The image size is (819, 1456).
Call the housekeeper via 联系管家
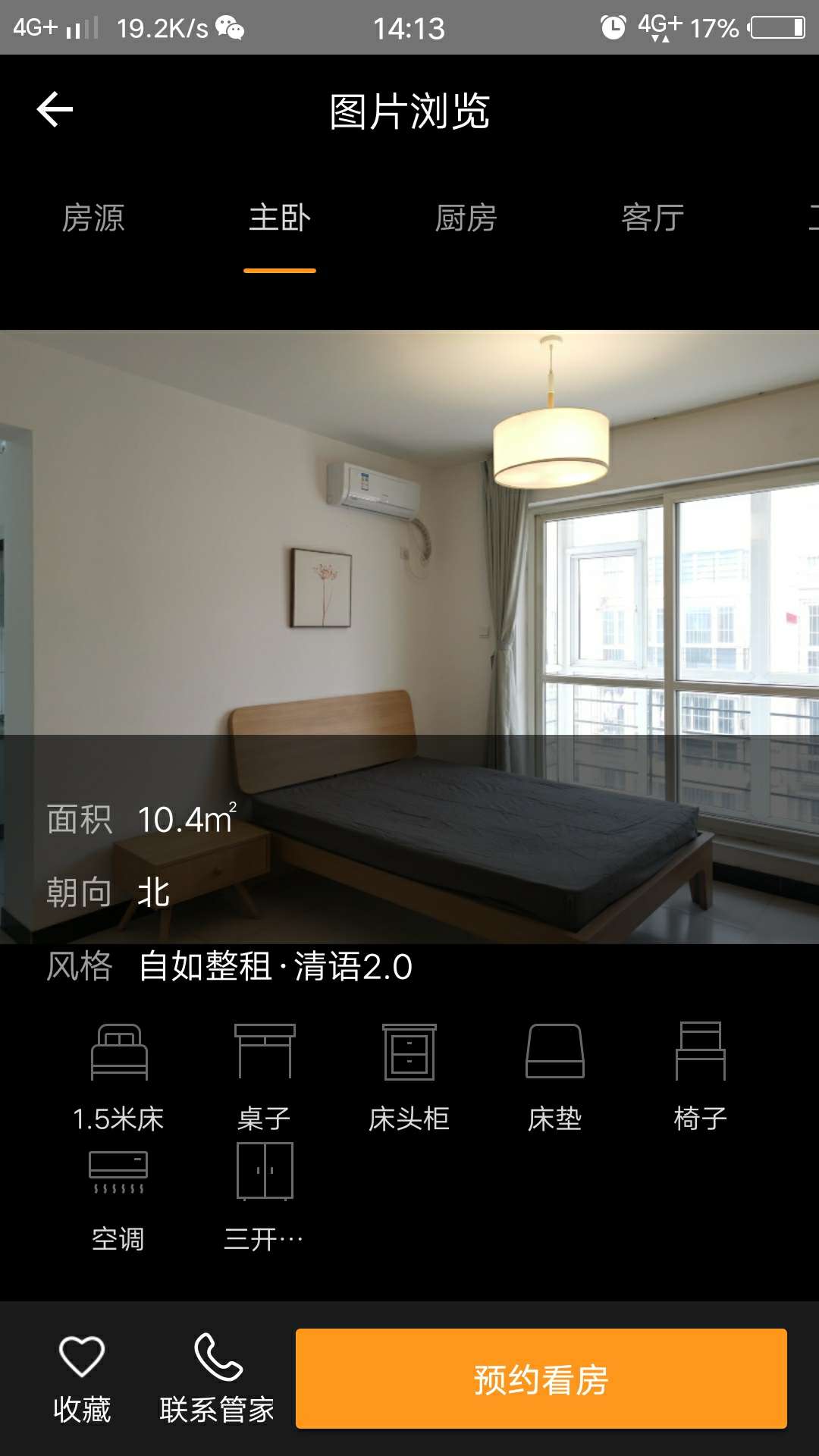[x=217, y=1377]
